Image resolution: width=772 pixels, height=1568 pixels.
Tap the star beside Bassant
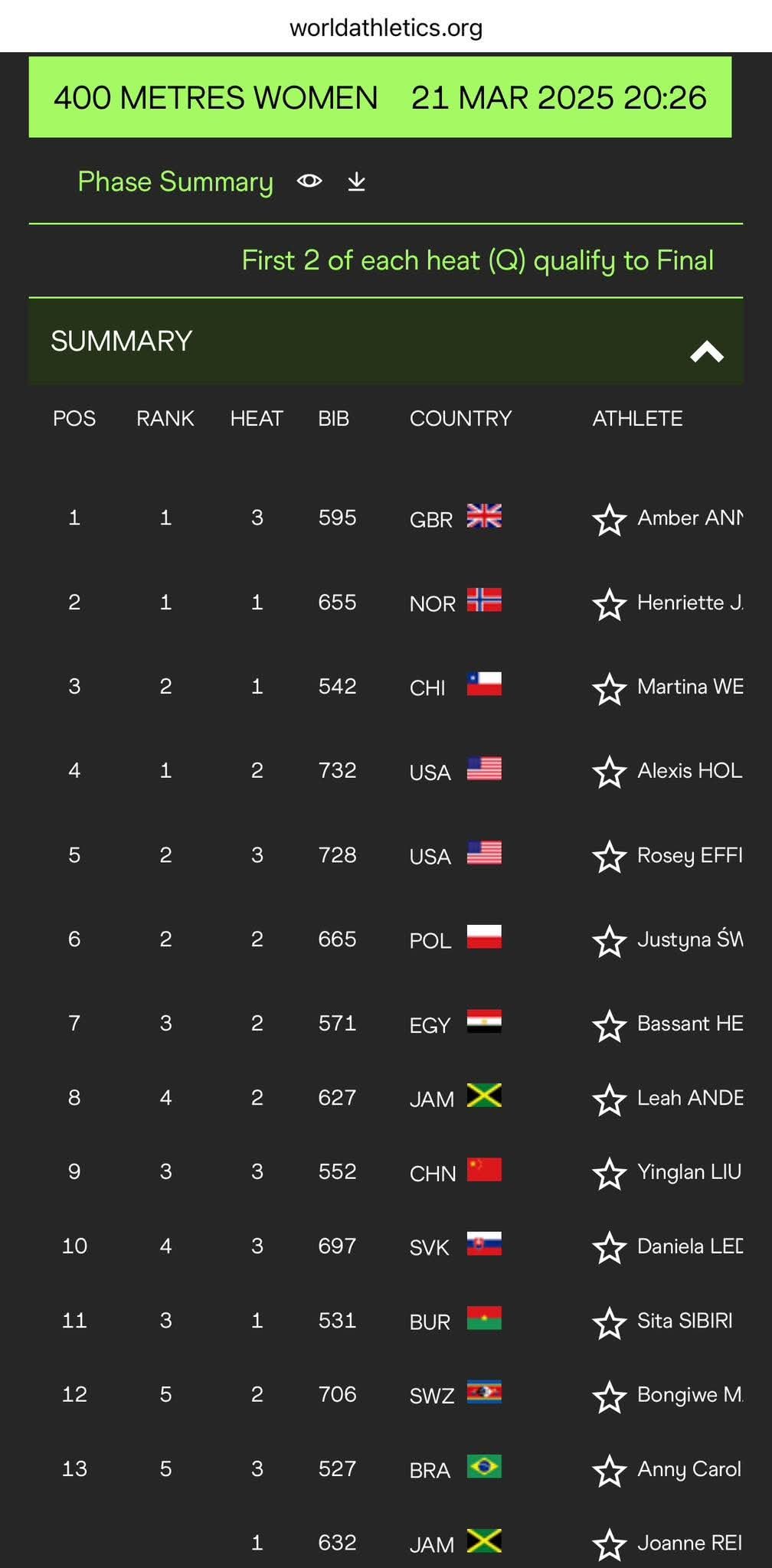pos(610,1026)
